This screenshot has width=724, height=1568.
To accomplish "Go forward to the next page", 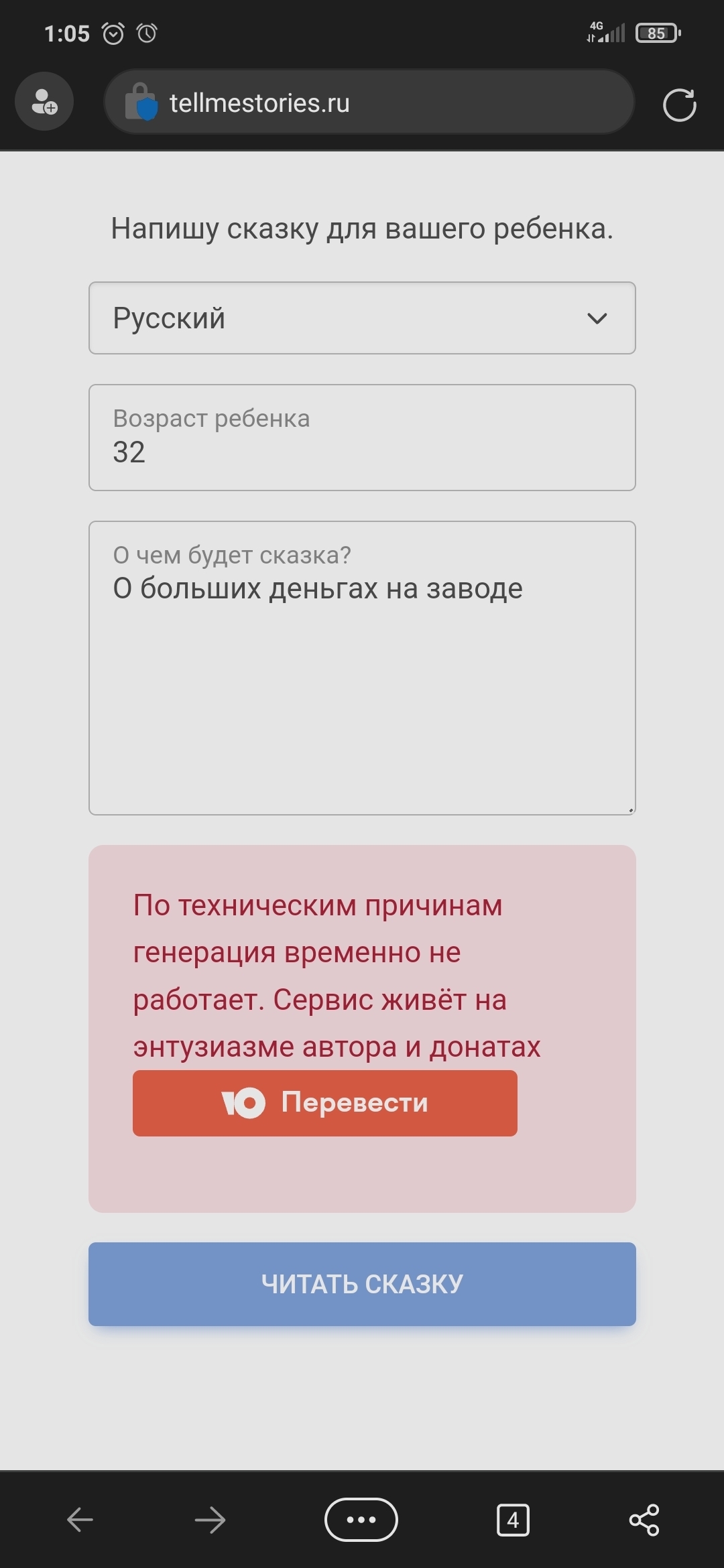I will [210, 1520].
